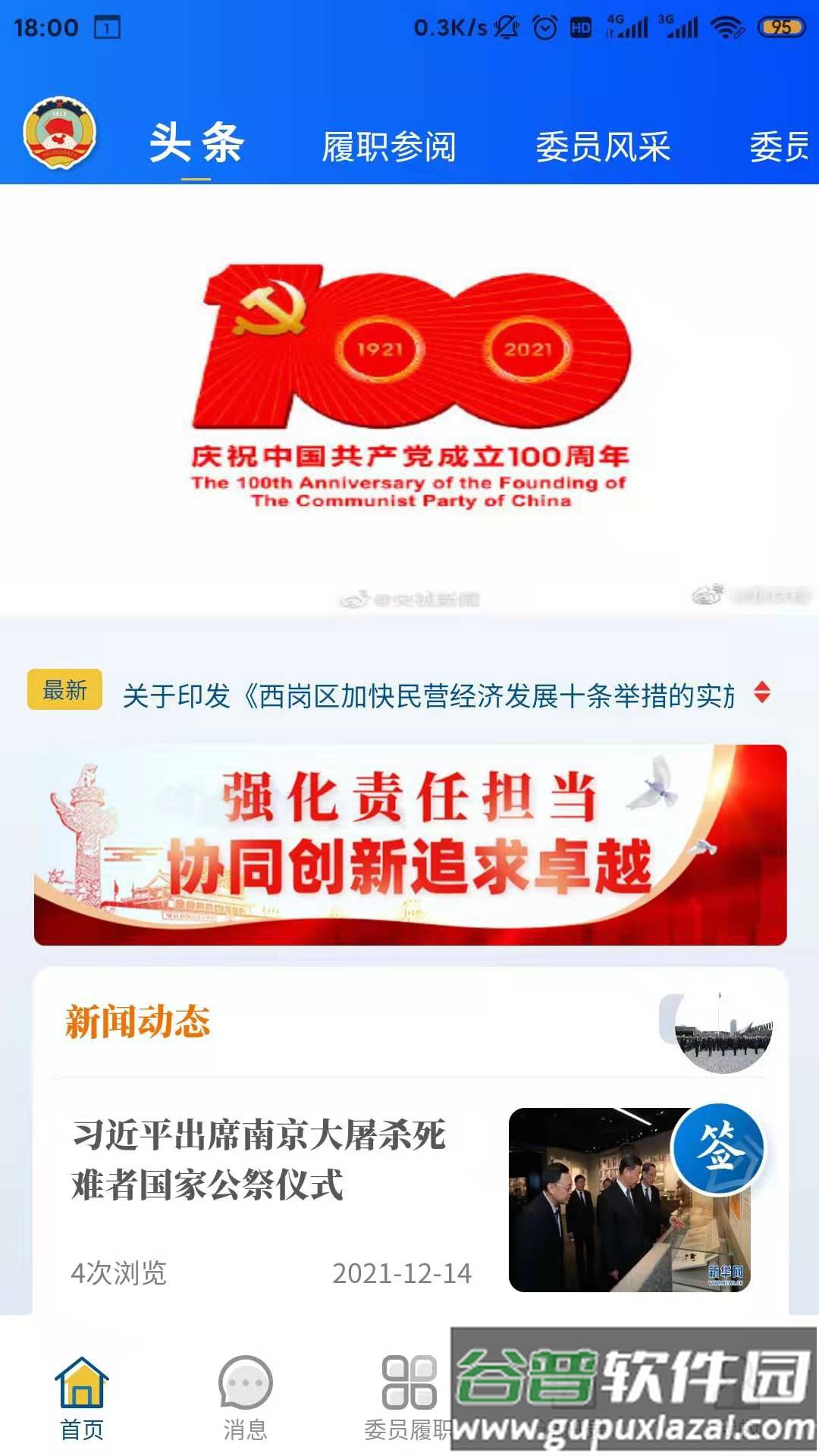This screenshot has width=819, height=1456.
Task: Tap the blue 签 sign-in button
Action: (x=718, y=1148)
